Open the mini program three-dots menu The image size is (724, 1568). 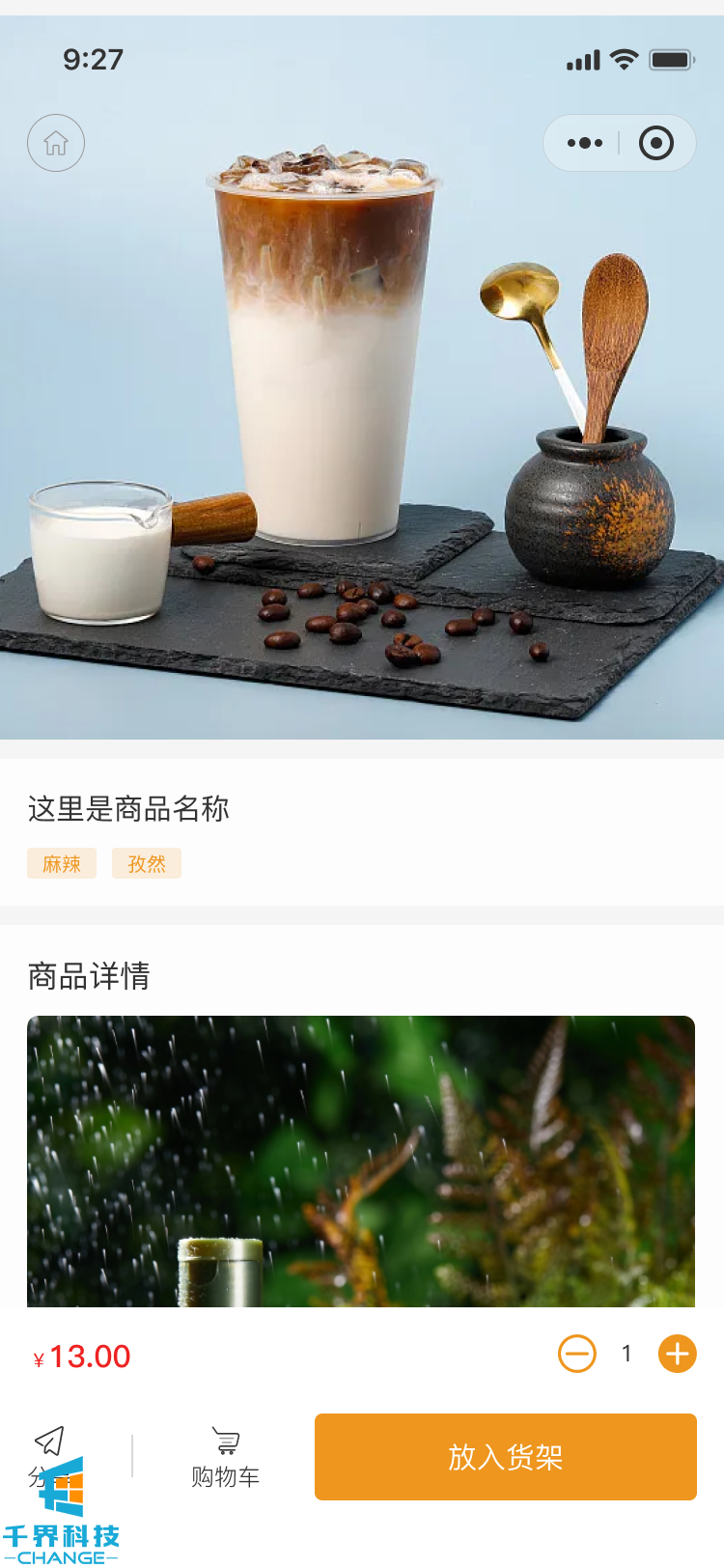(x=584, y=143)
